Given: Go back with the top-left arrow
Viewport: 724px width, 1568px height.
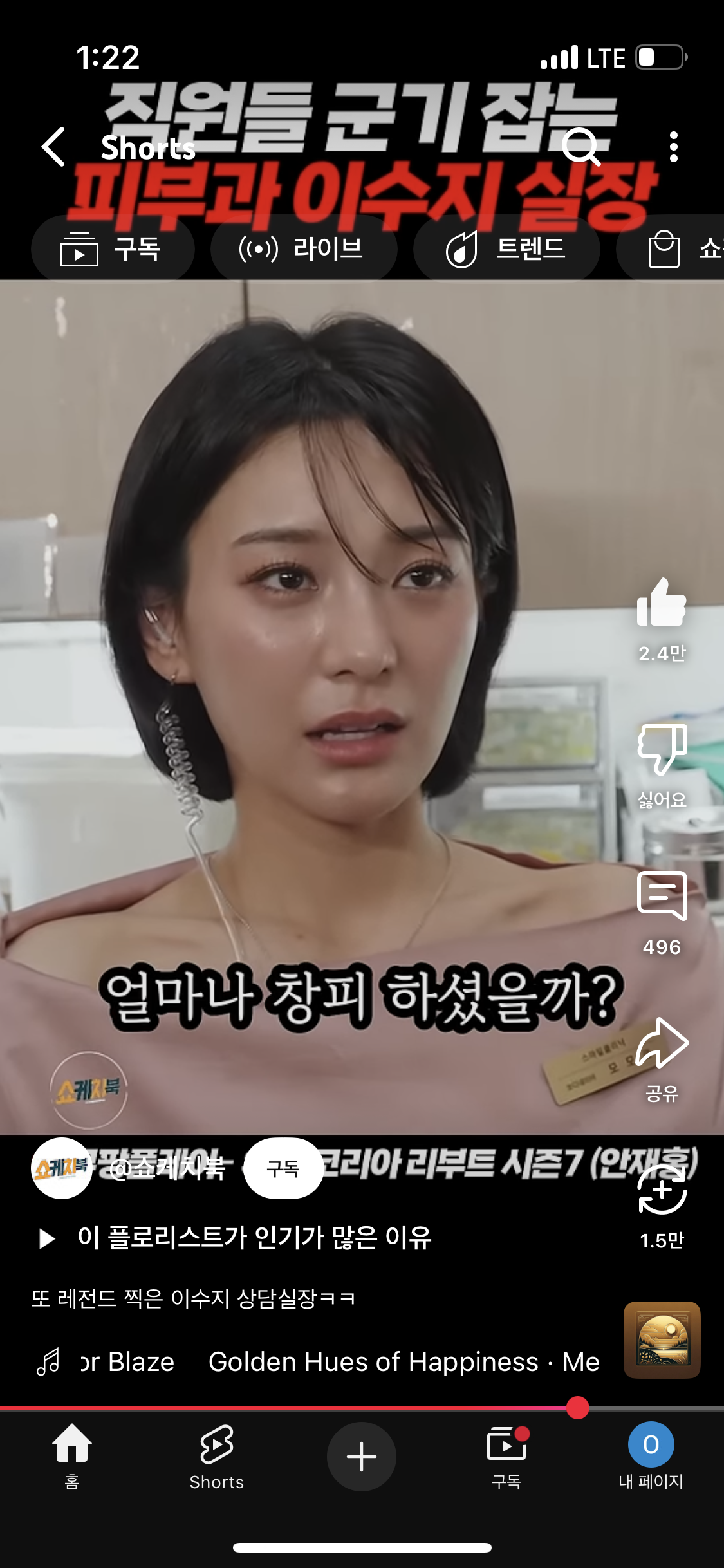Looking at the screenshot, I should (53, 147).
